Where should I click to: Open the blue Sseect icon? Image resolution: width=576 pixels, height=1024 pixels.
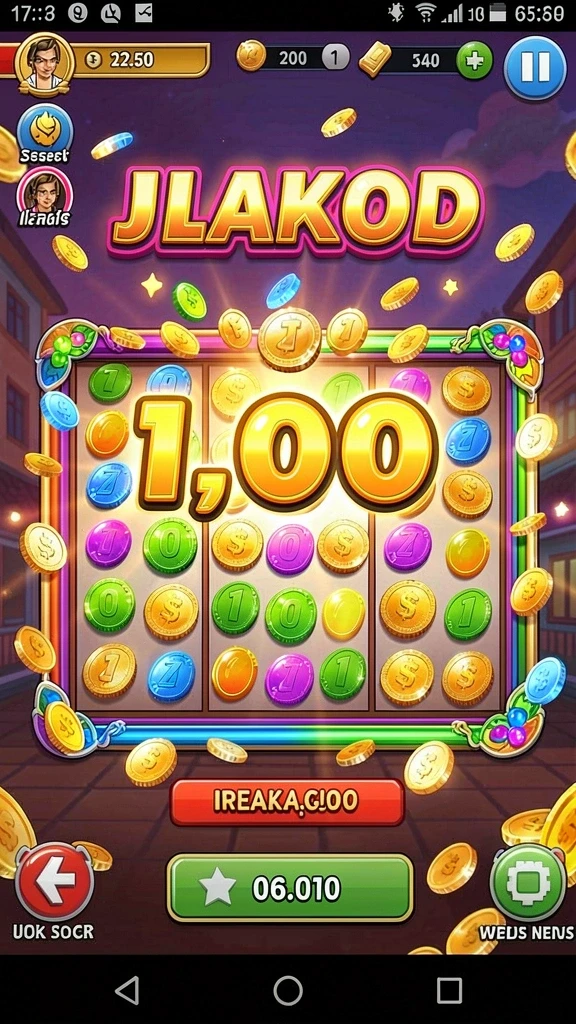coord(44,131)
